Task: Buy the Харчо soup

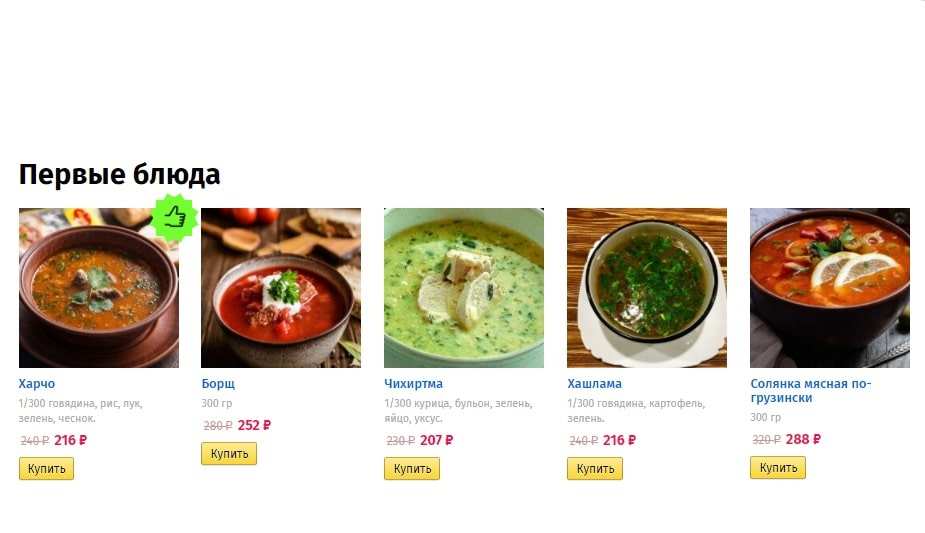Action: [46, 468]
